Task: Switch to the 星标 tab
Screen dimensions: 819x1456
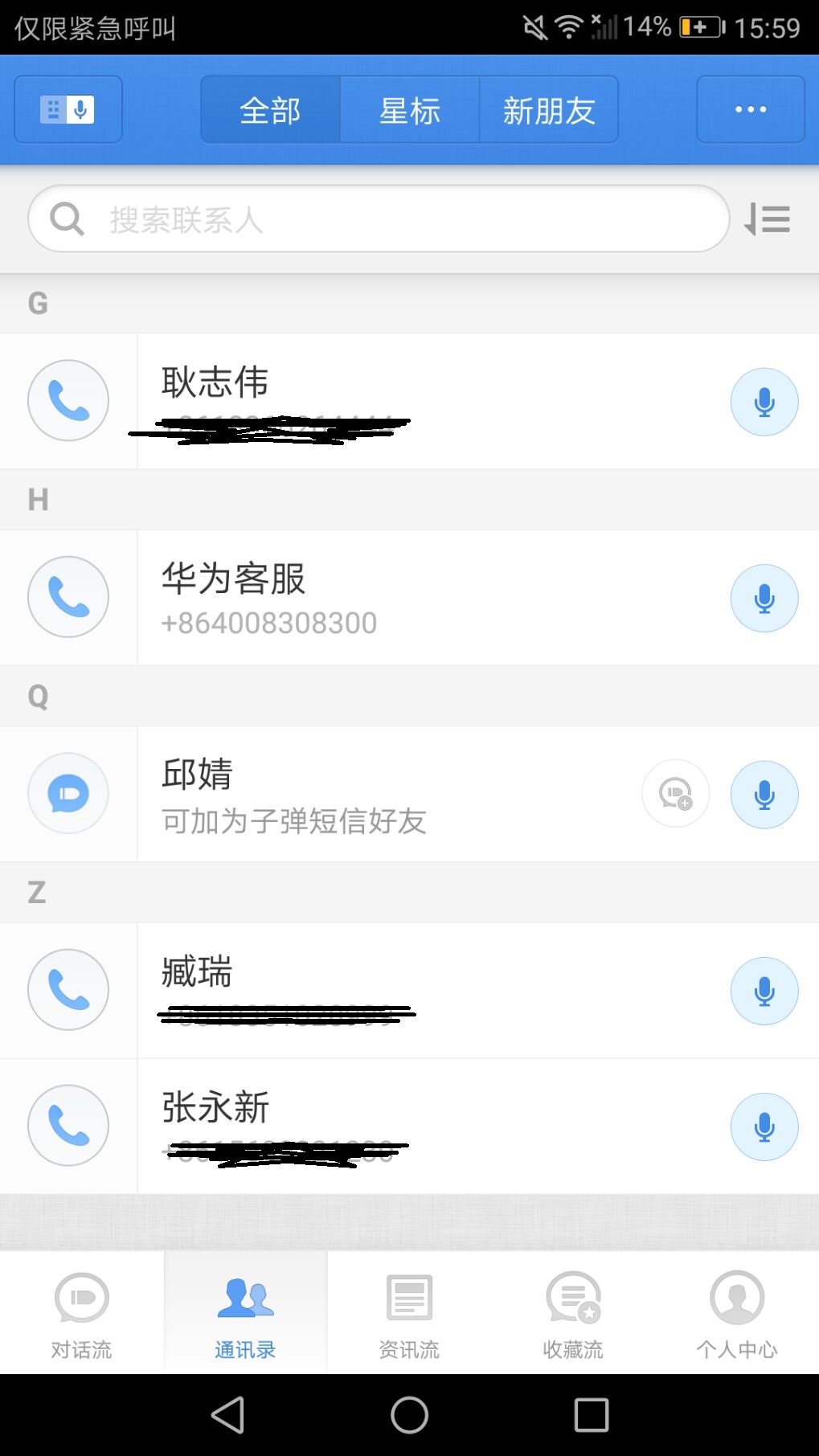Action: (408, 109)
